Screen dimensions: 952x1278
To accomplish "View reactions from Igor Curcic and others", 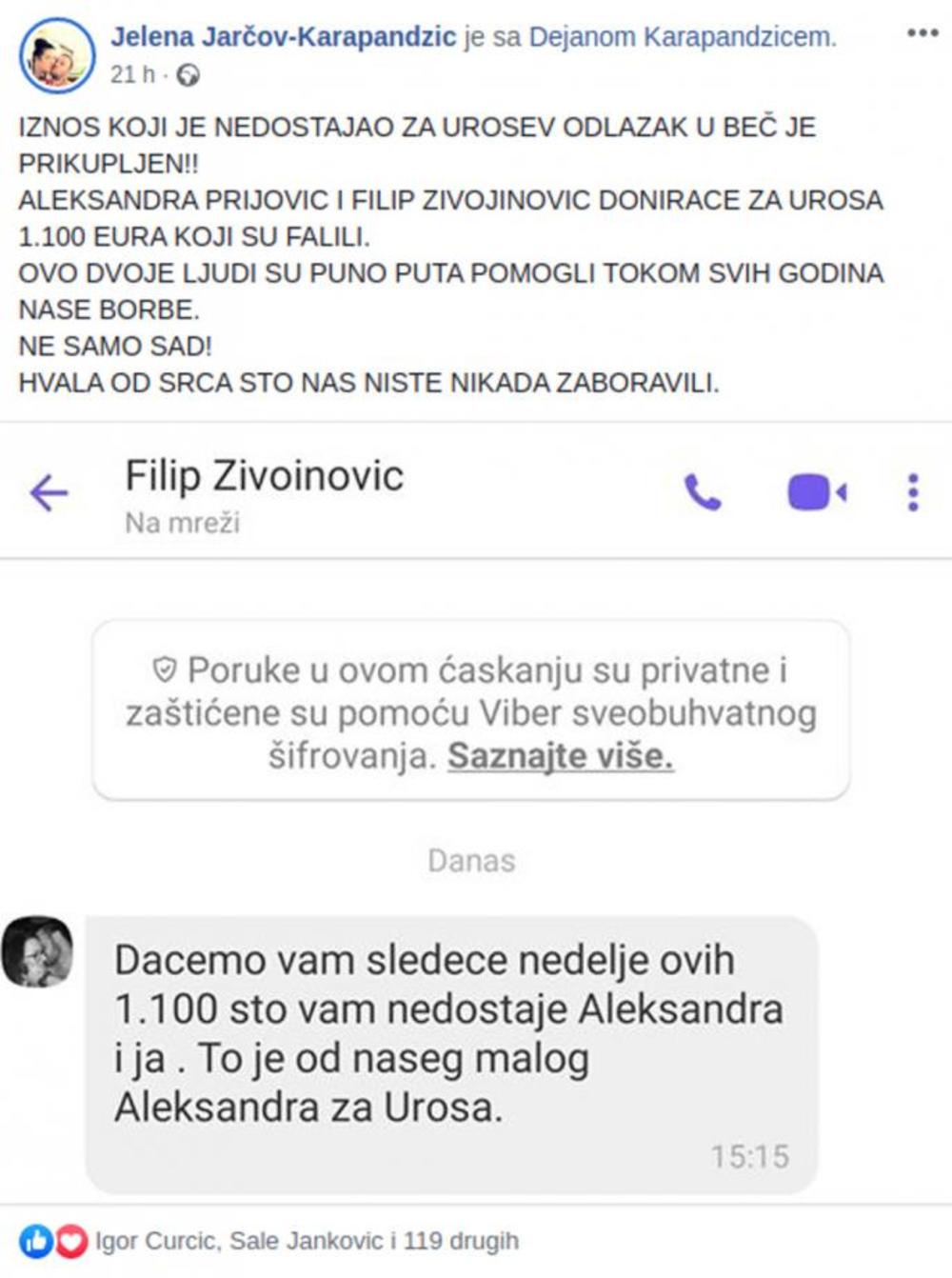I will click(x=307, y=1241).
